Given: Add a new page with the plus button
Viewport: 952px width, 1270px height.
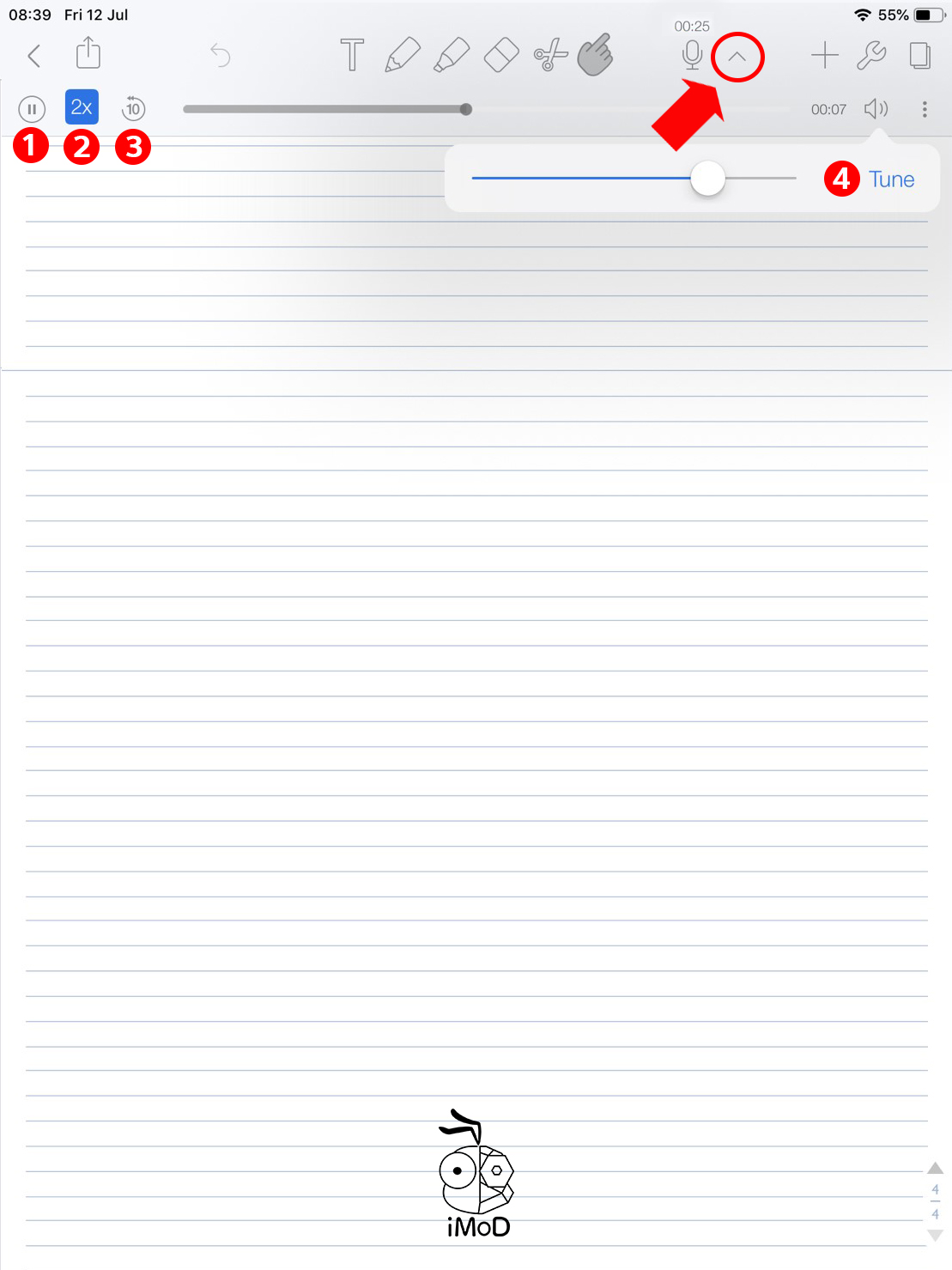Looking at the screenshot, I should [x=824, y=55].
